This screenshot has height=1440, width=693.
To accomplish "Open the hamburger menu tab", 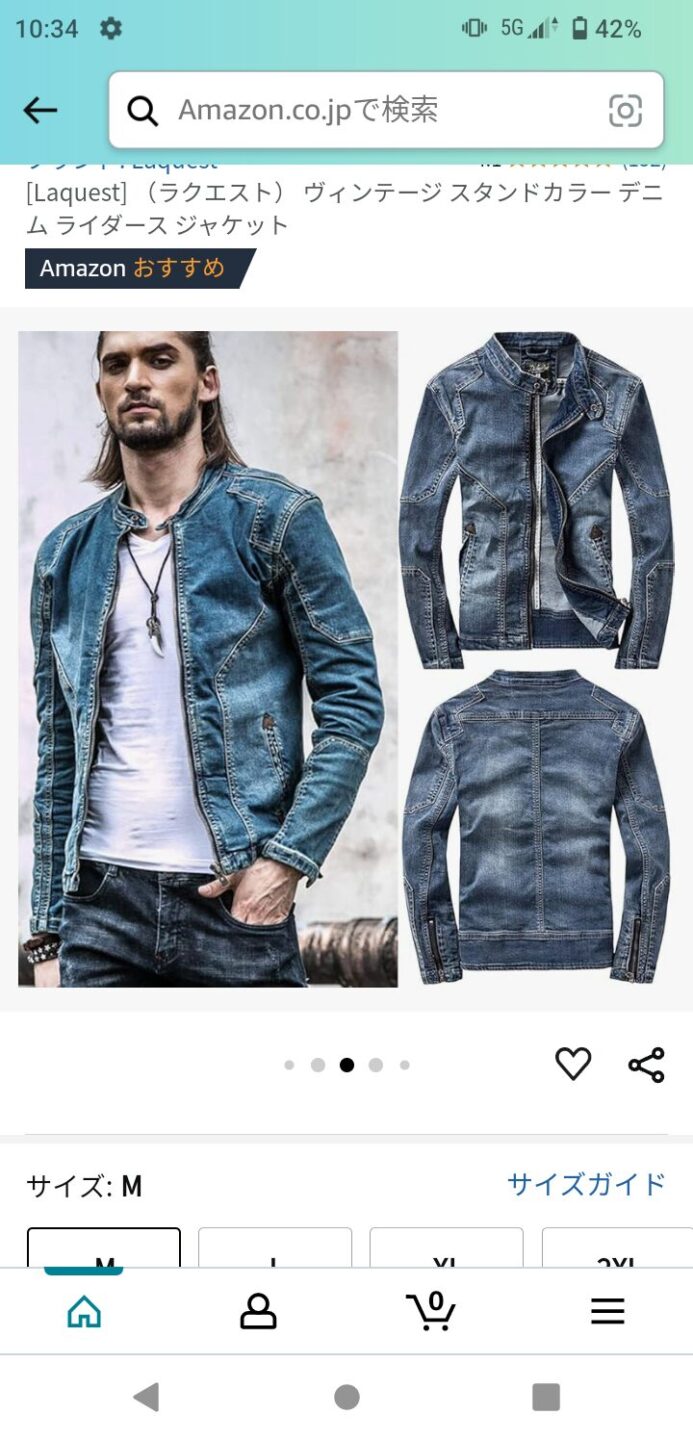I will click(x=607, y=1310).
